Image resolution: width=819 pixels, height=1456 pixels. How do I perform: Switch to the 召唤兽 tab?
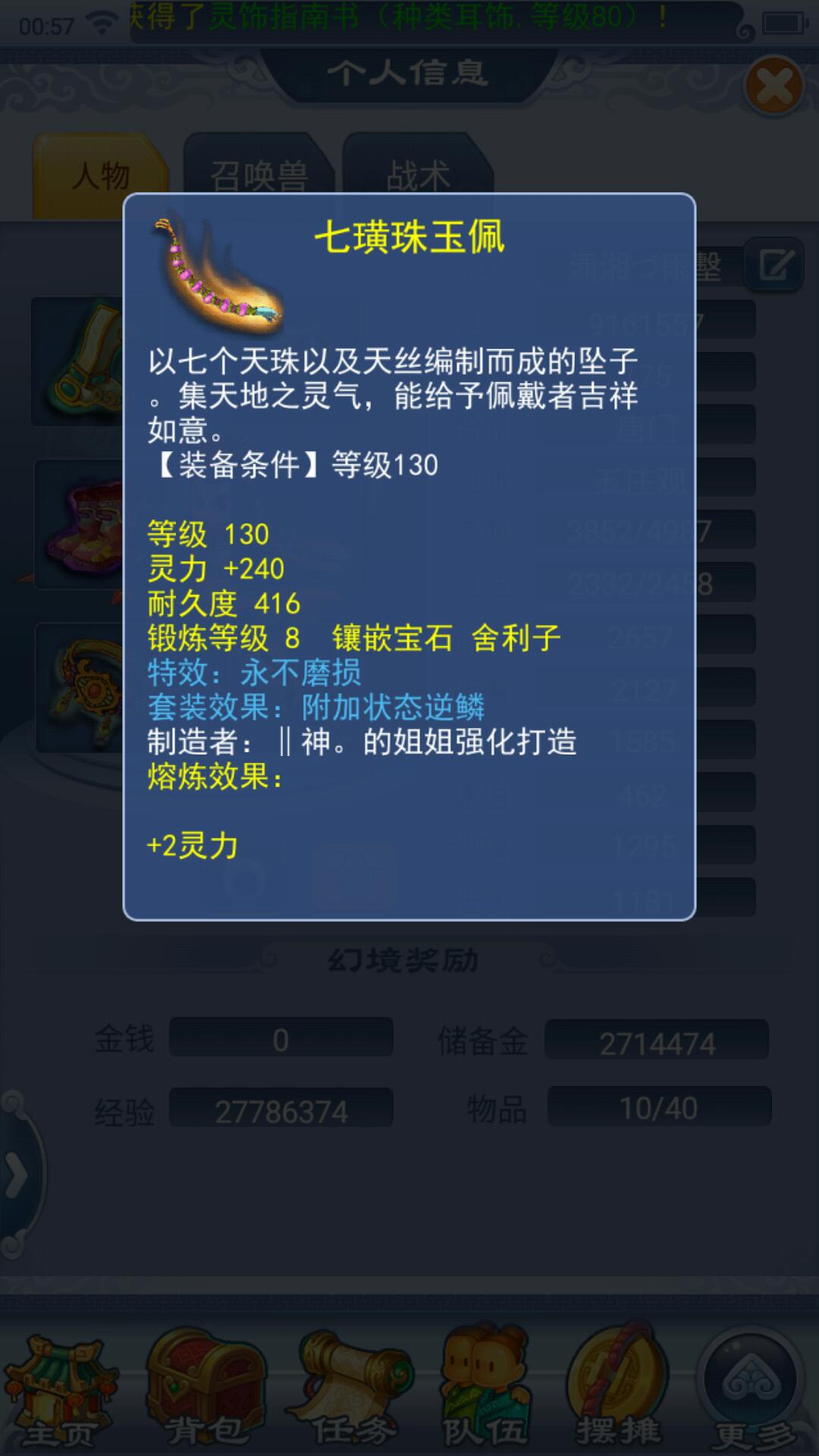pyautogui.click(x=259, y=175)
